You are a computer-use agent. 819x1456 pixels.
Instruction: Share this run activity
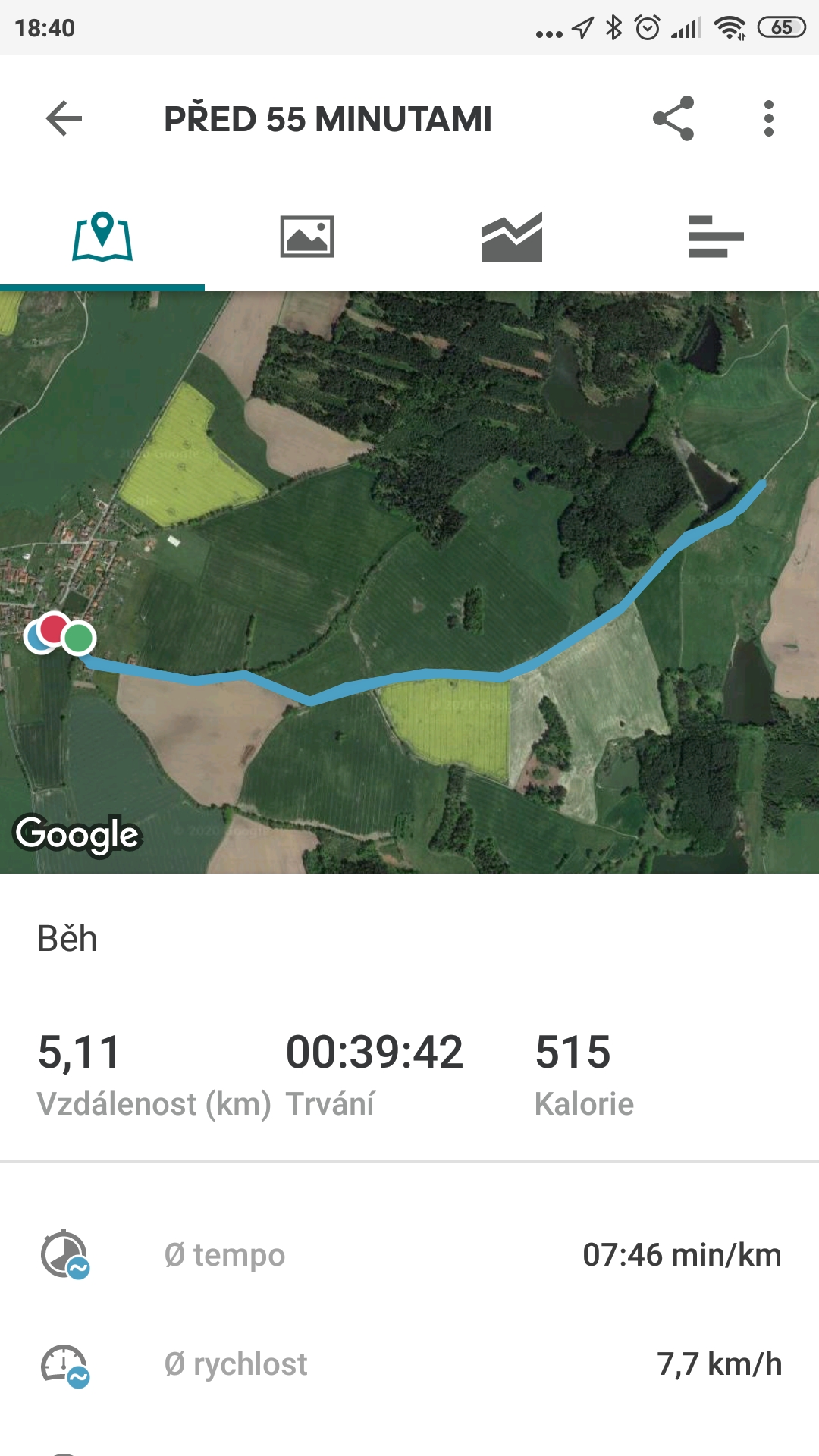coord(673,118)
